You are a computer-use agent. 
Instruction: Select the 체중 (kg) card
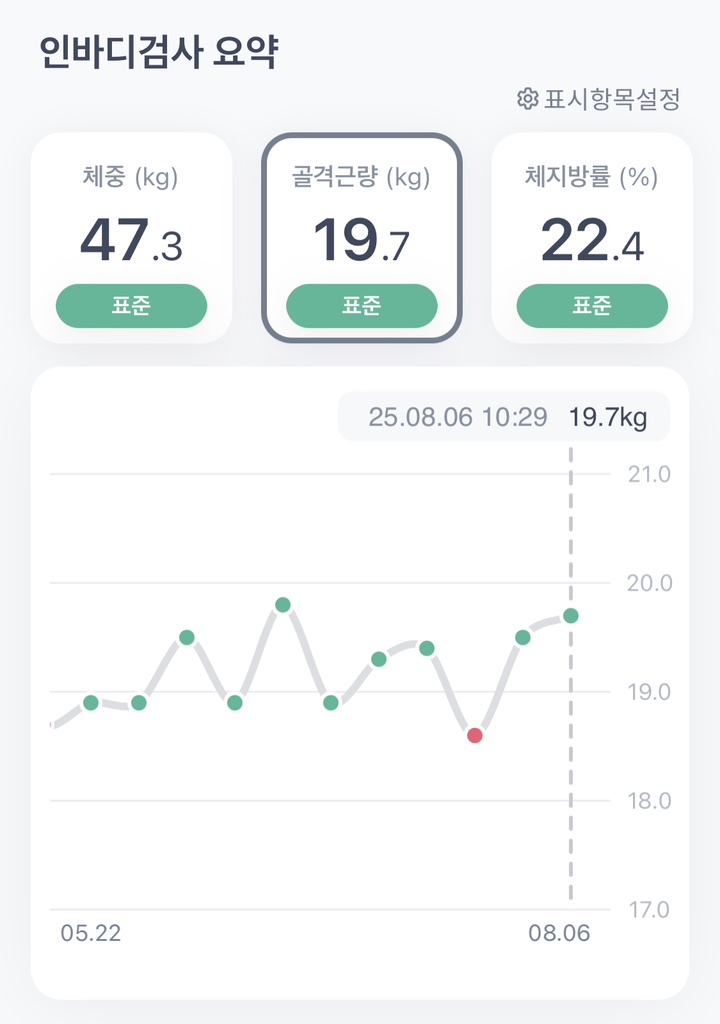[131, 238]
